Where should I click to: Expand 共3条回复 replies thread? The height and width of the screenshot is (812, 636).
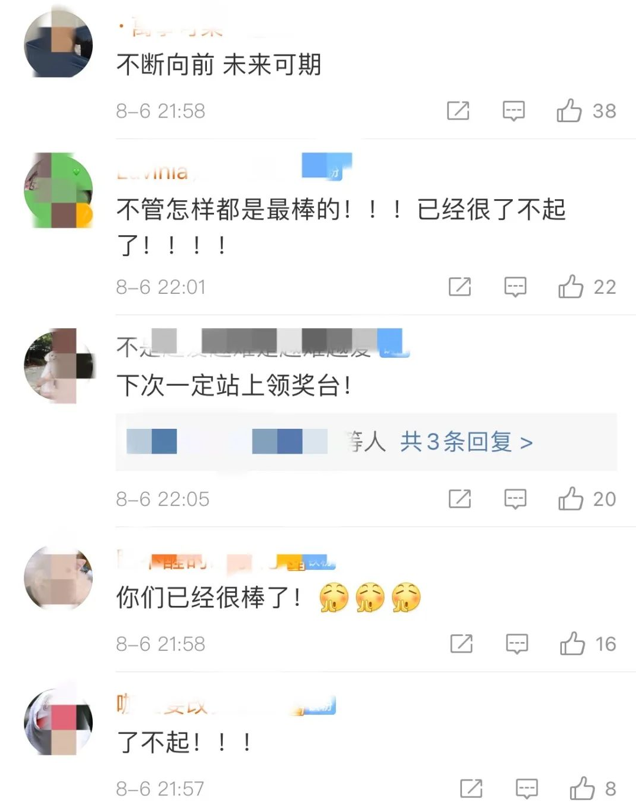pyautogui.click(x=466, y=441)
